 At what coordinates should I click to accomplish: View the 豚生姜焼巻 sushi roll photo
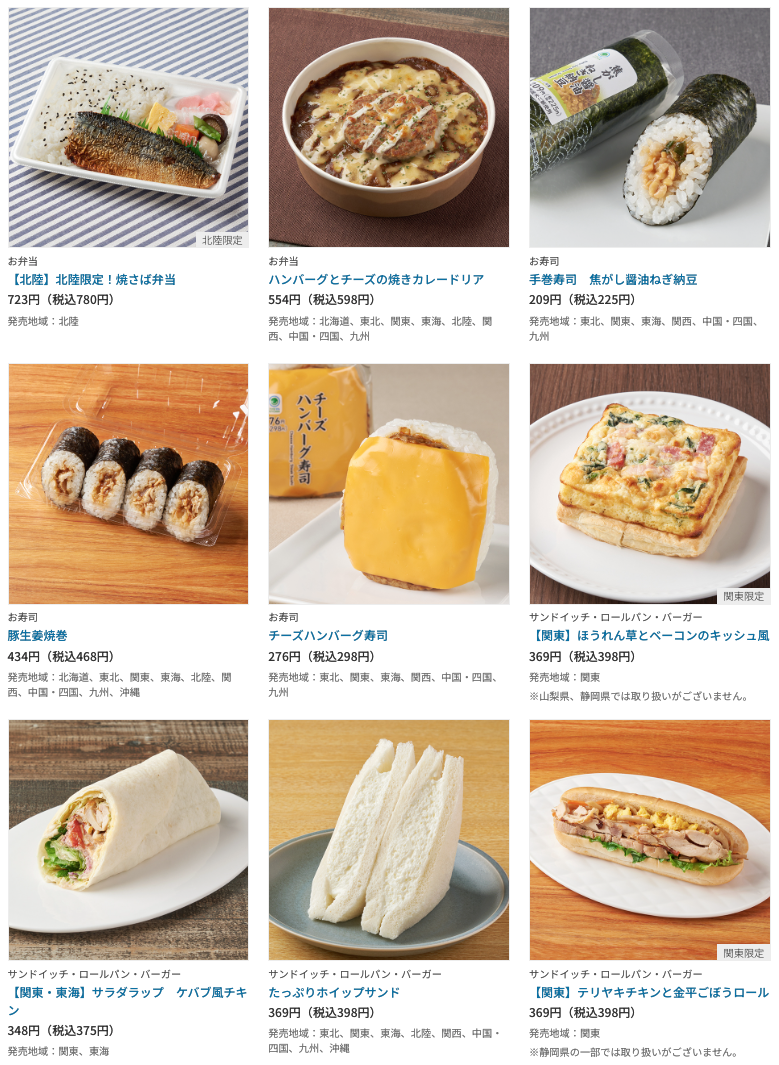(128, 484)
